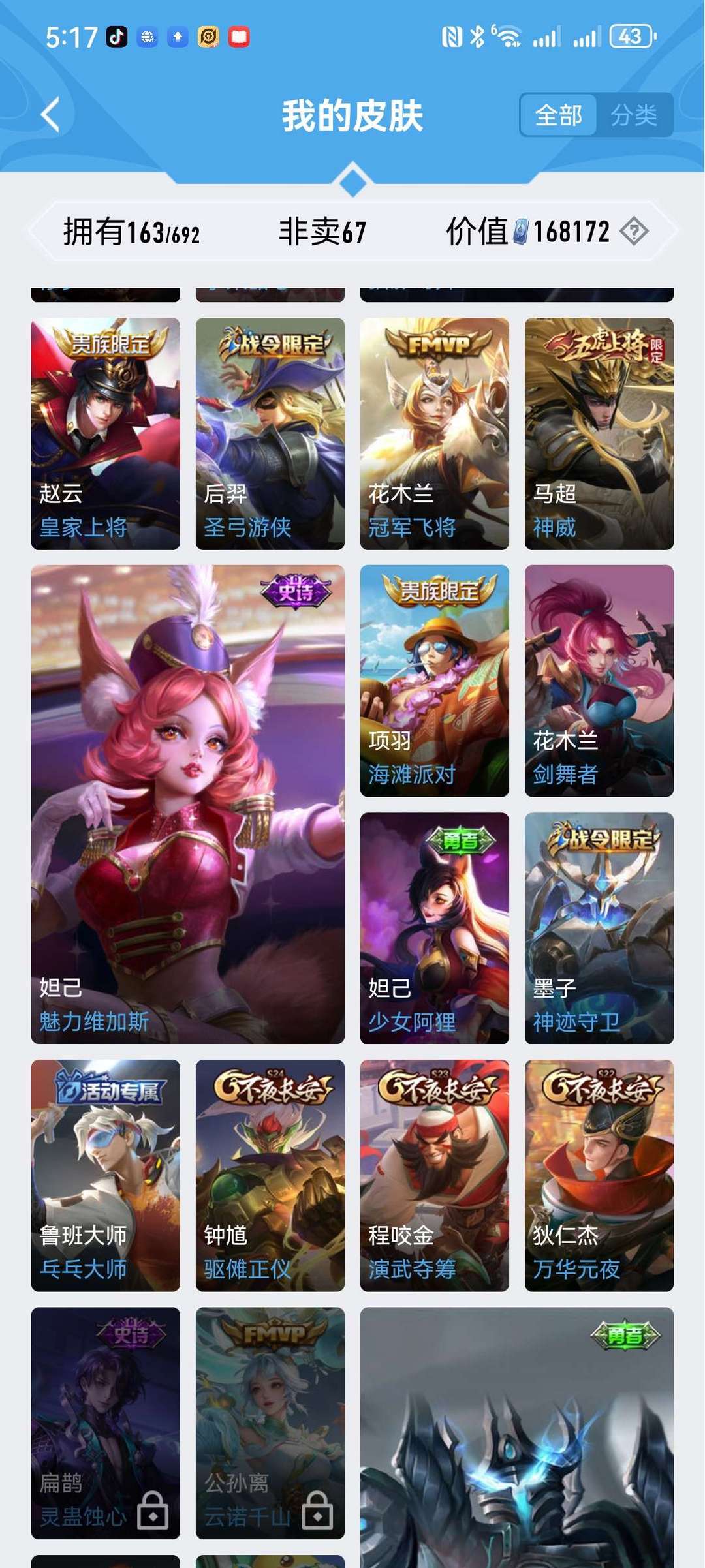Open 妲己 少女阿狸 skin card

coord(435,928)
